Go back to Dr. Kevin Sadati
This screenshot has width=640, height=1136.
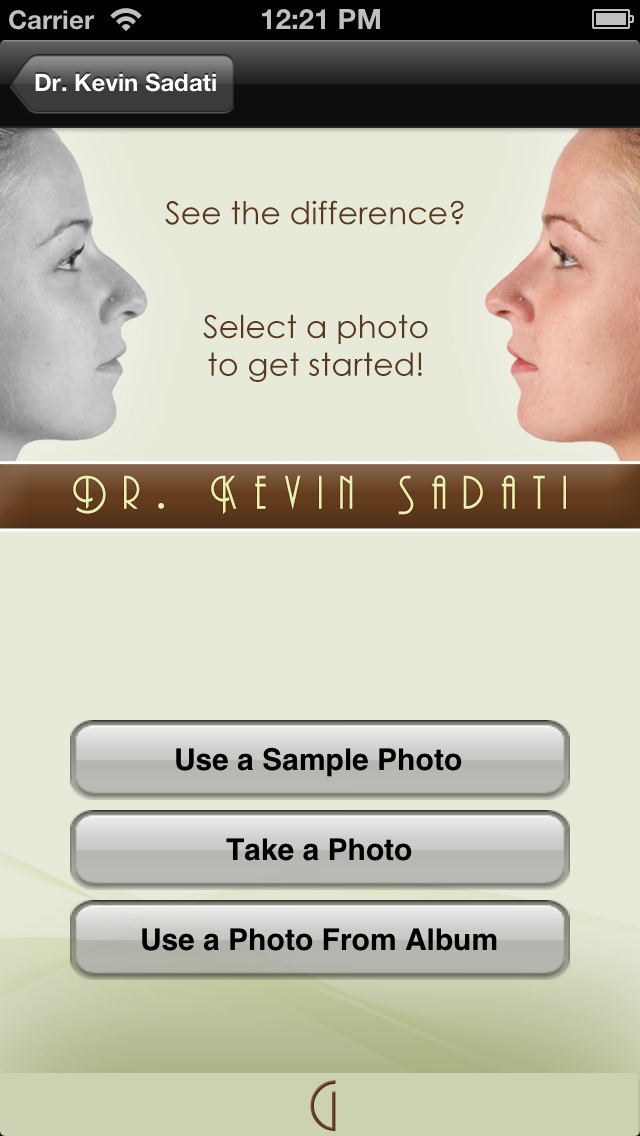coord(122,83)
